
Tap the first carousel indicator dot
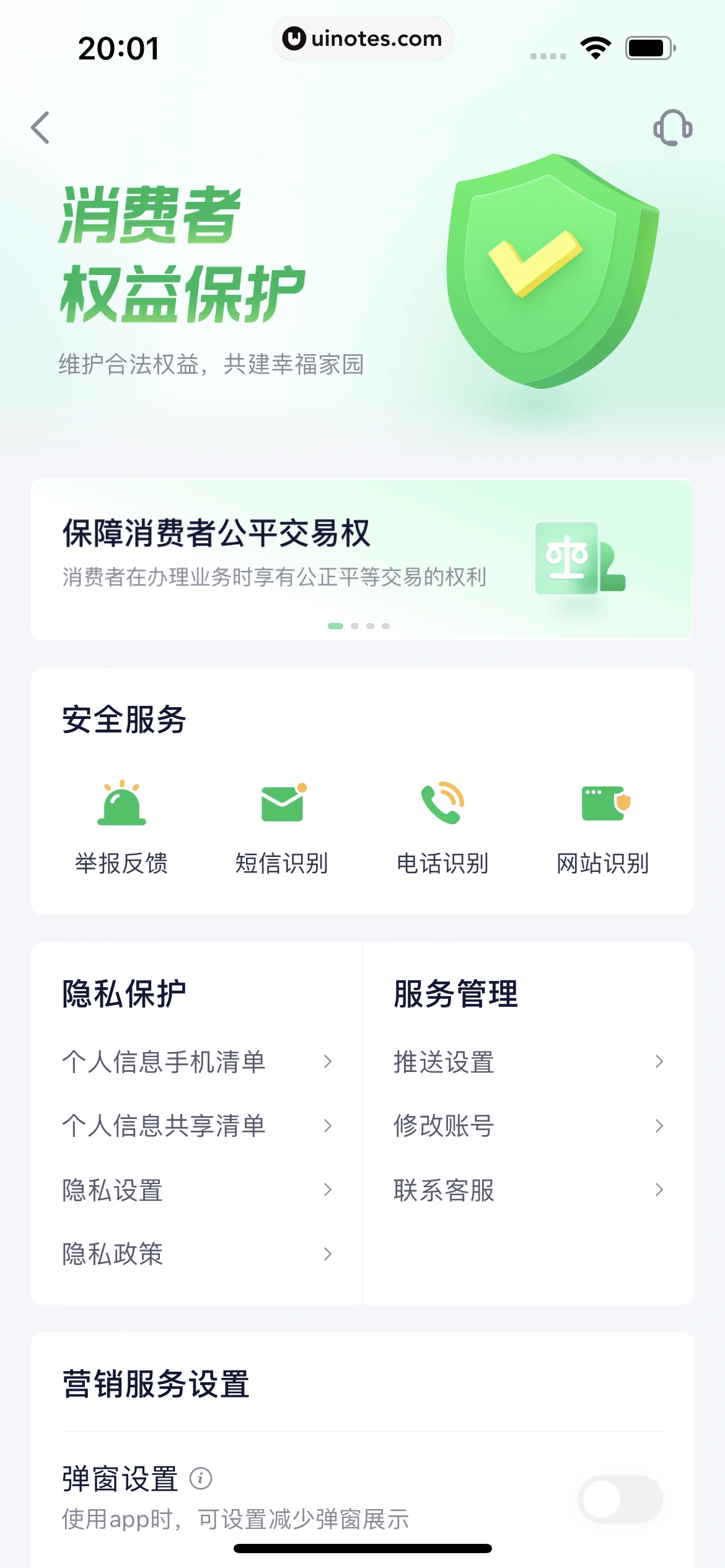pos(335,625)
